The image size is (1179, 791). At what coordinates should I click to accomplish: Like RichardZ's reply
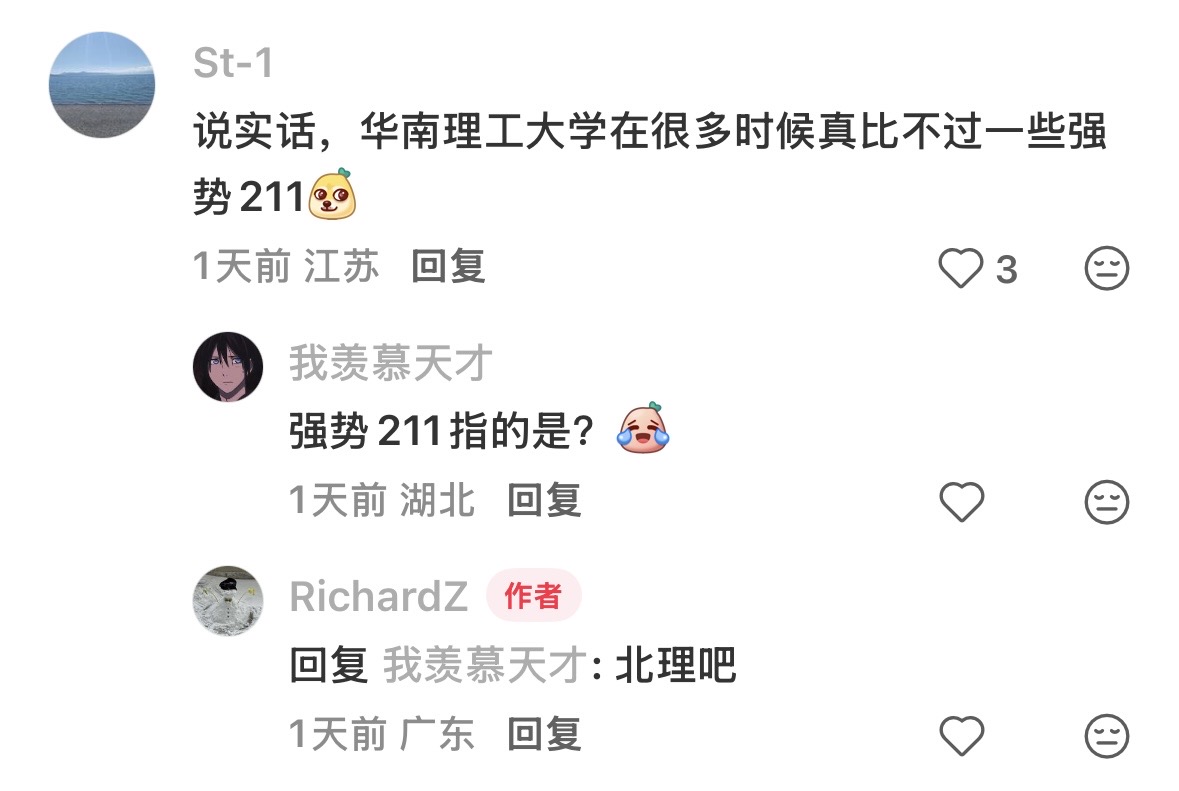pyautogui.click(x=962, y=736)
